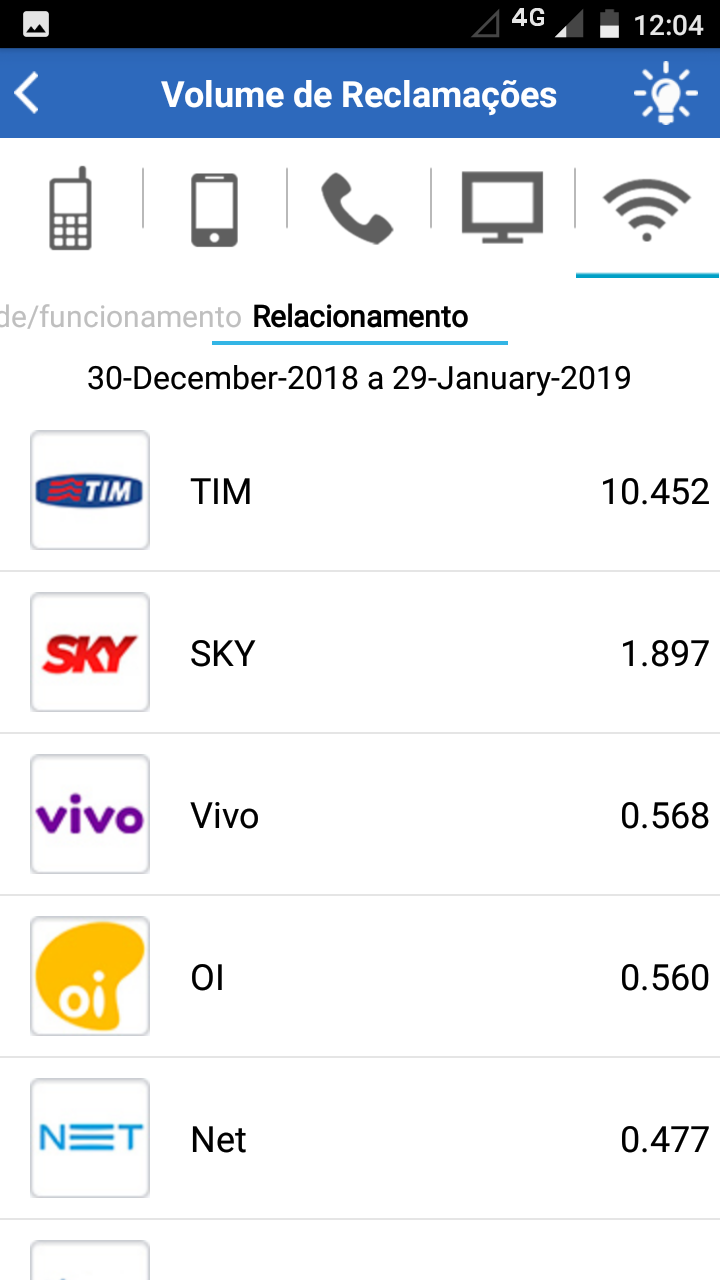Select the Relacionamento tab

click(x=360, y=317)
